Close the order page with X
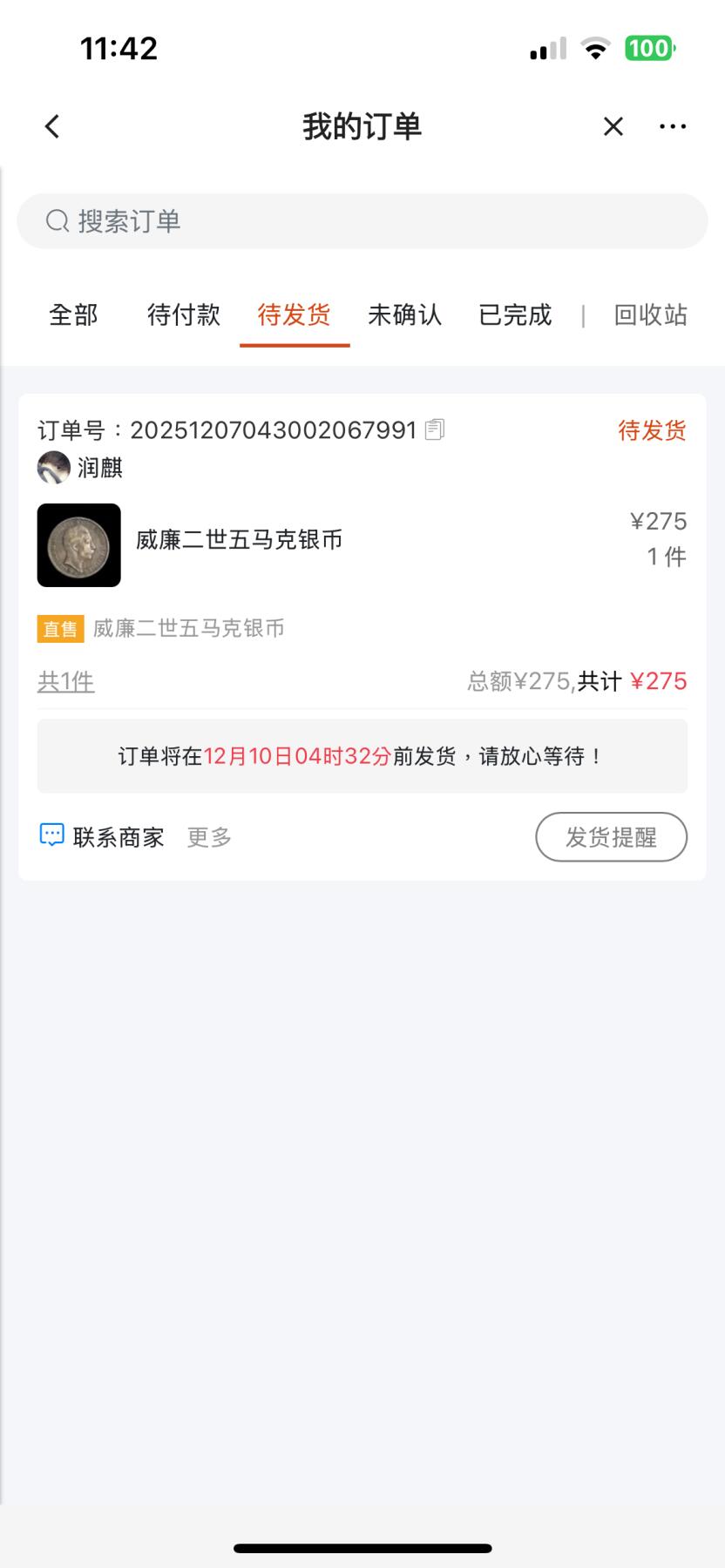The width and height of the screenshot is (725, 1568). coord(613,126)
